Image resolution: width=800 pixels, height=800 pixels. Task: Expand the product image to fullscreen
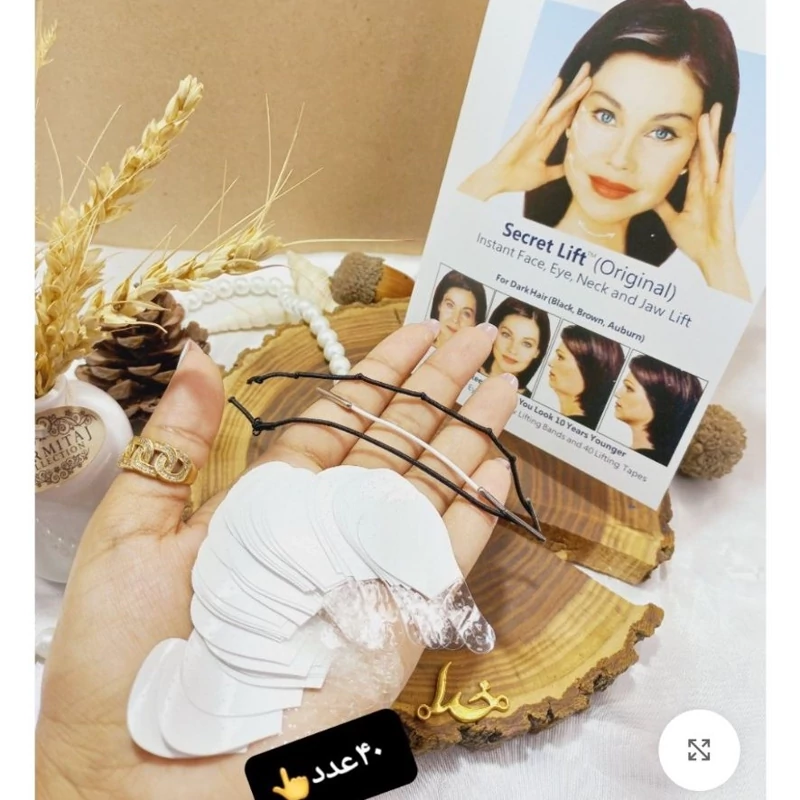[x=699, y=750]
